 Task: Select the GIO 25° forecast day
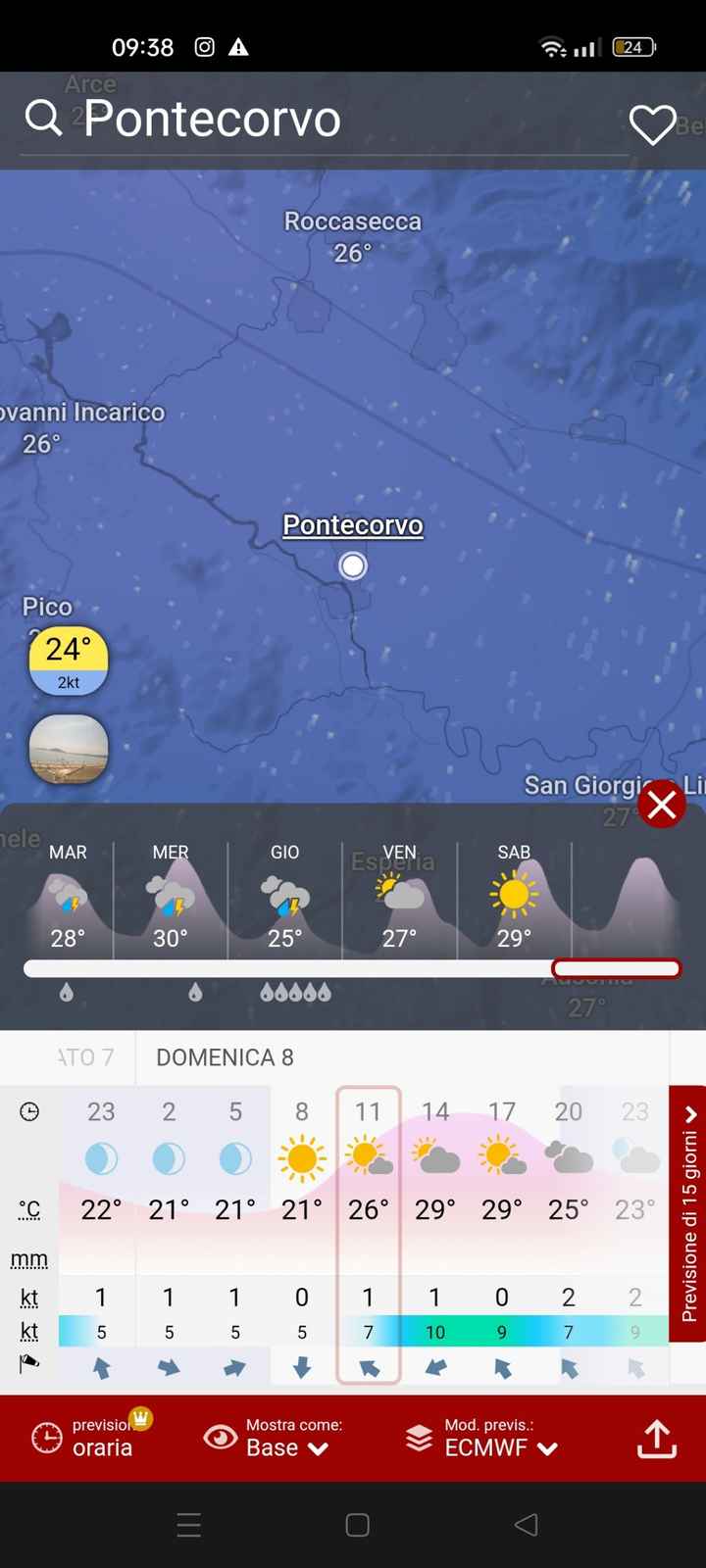point(284,897)
